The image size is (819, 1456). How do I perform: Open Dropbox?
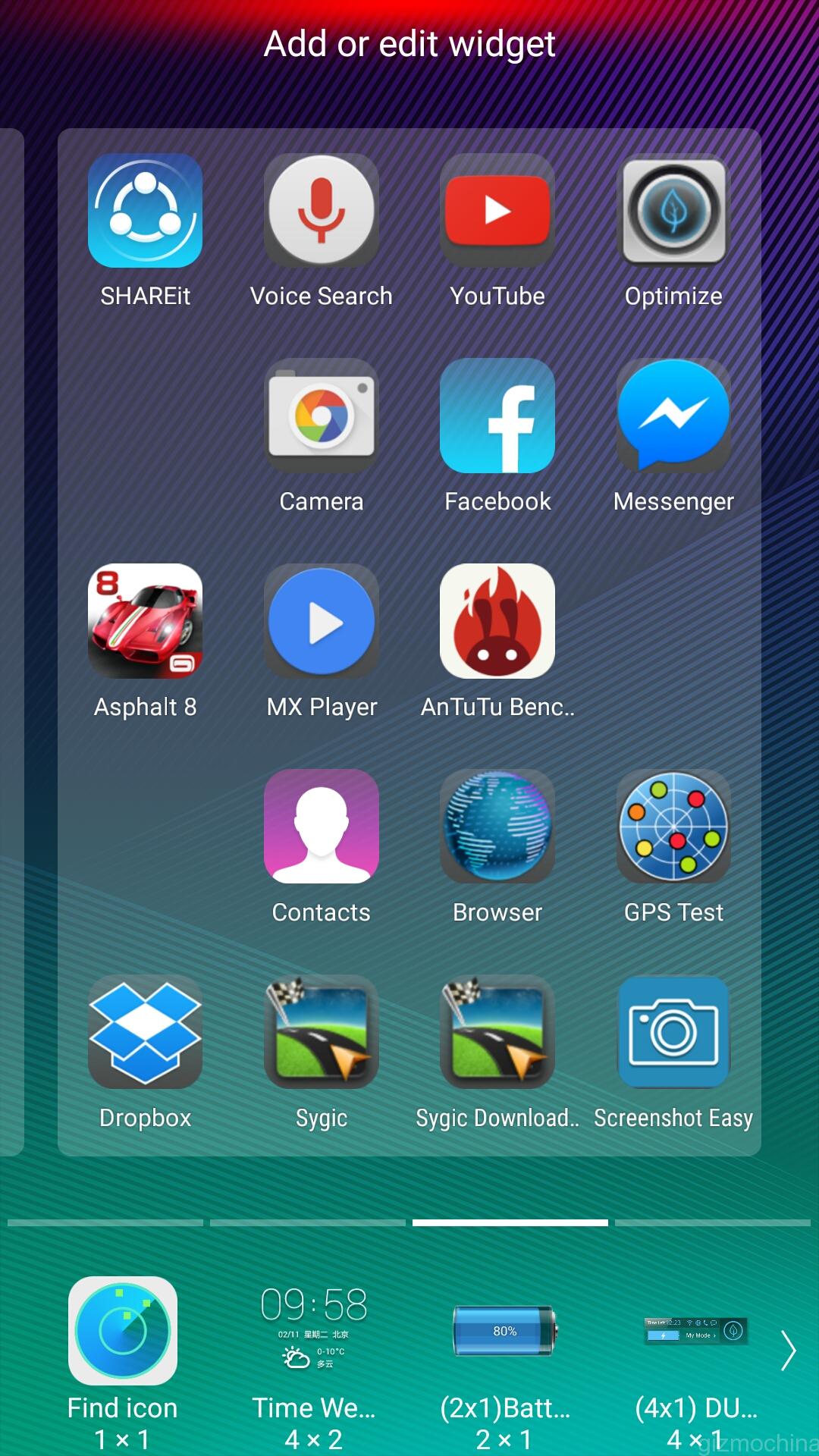[x=145, y=1032]
